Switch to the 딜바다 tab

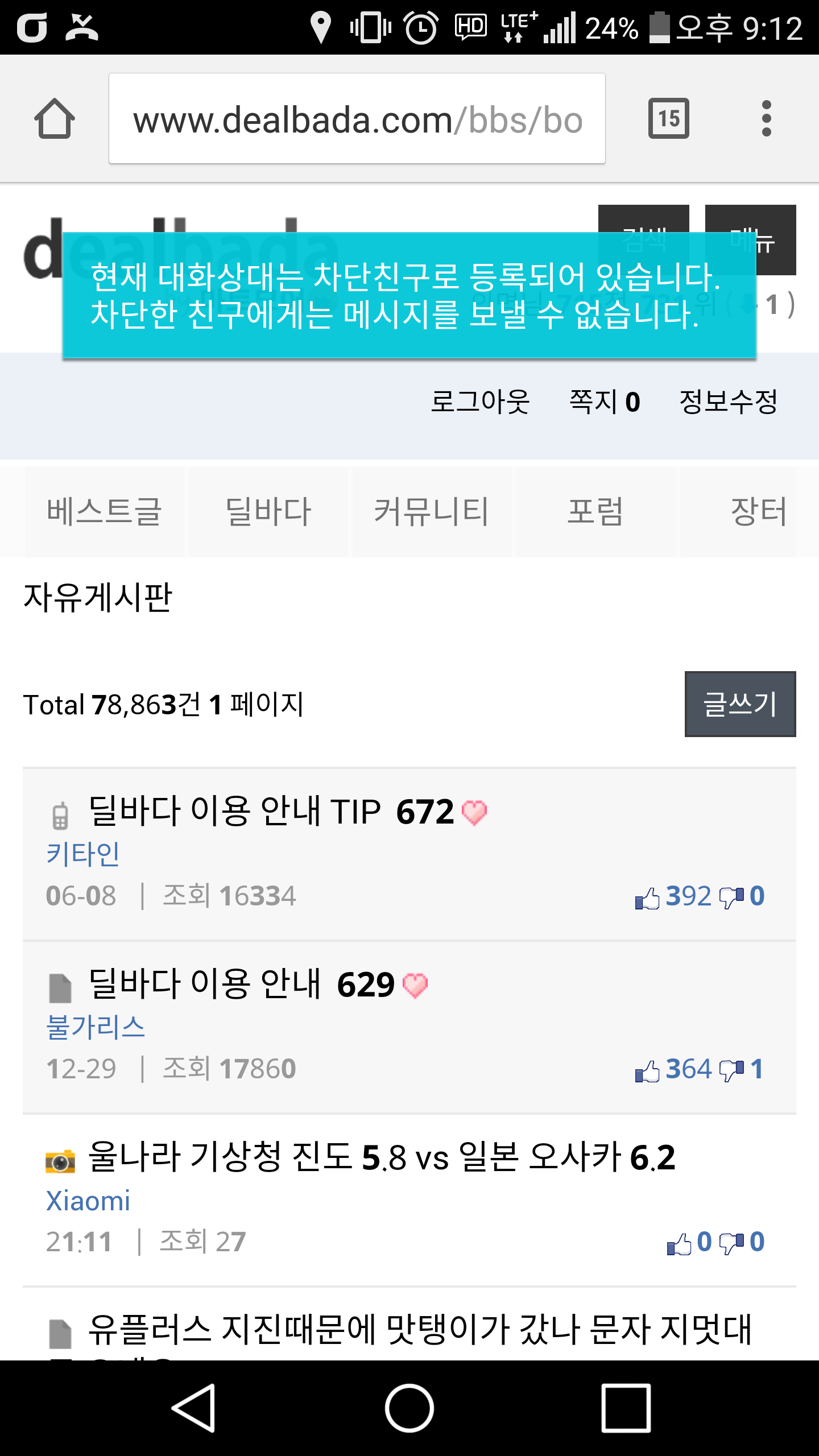click(x=268, y=511)
